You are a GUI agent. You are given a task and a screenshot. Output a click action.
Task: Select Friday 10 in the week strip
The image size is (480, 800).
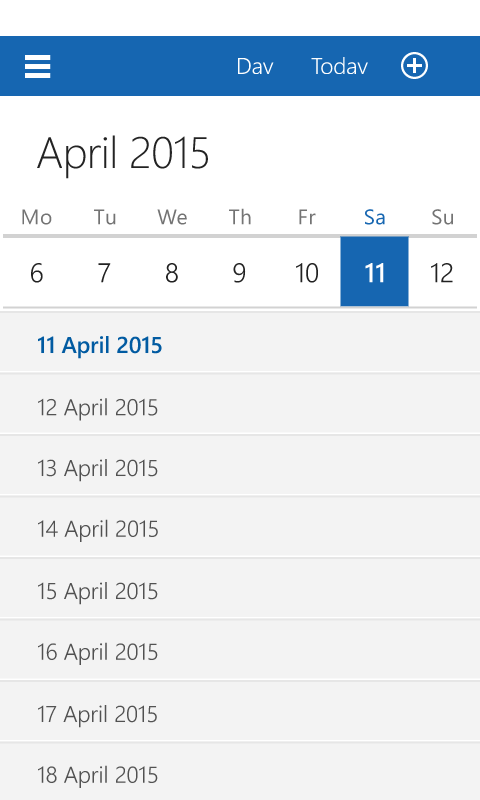click(307, 272)
